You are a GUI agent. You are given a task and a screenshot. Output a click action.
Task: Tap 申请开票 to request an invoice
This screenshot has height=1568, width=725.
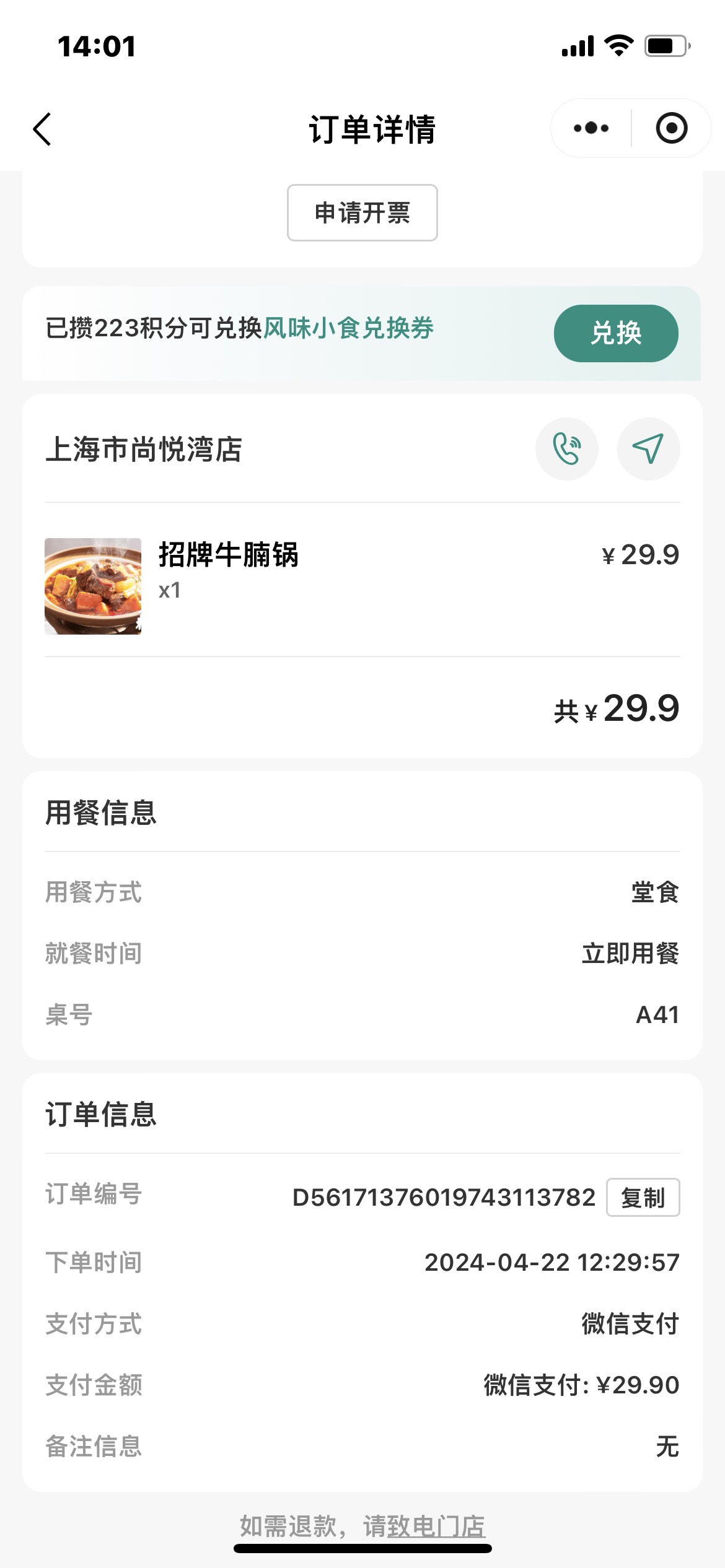(362, 212)
